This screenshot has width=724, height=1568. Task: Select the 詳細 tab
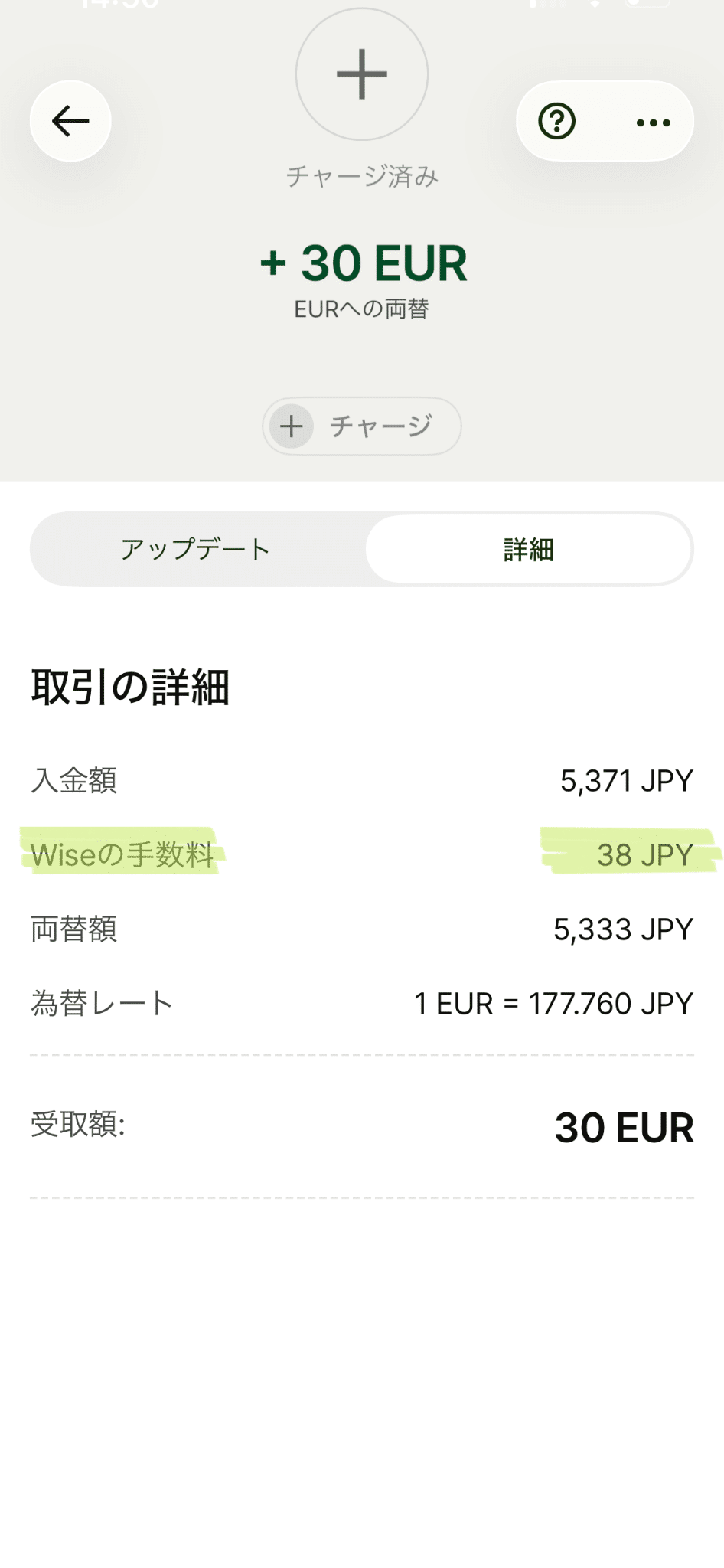tap(528, 549)
